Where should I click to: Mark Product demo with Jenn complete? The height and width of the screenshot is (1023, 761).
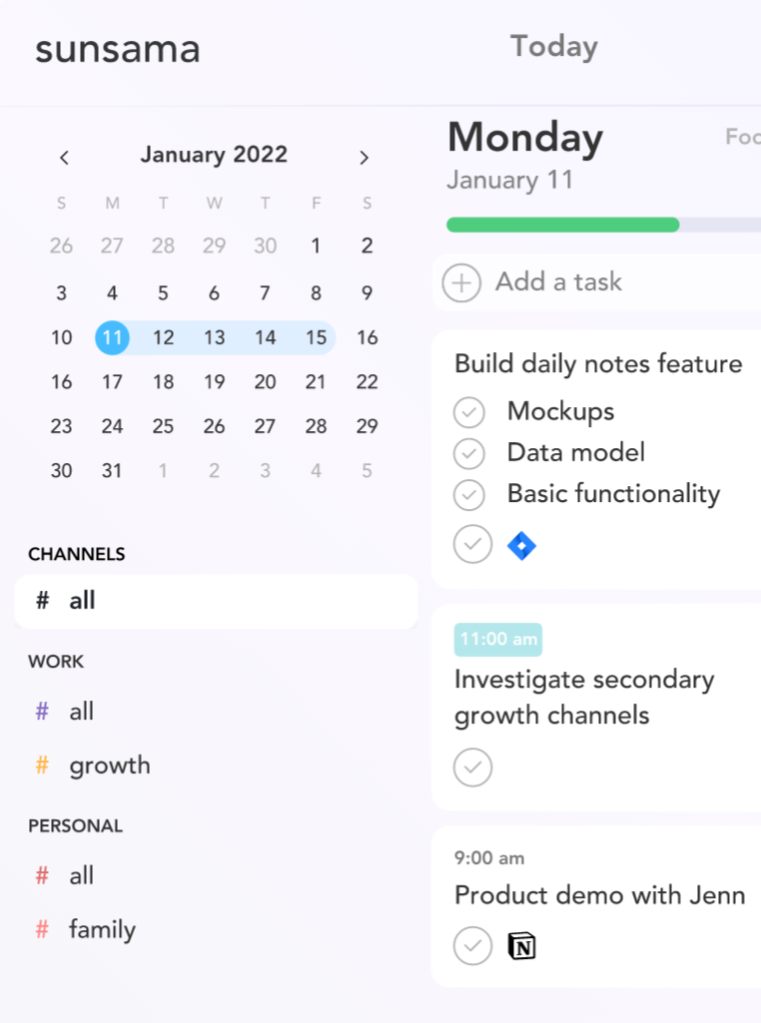coord(473,945)
